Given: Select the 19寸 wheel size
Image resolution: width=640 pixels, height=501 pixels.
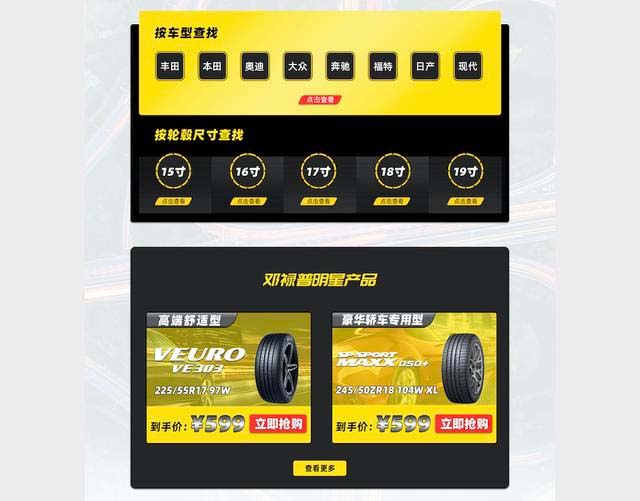Looking at the screenshot, I should [464, 172].
